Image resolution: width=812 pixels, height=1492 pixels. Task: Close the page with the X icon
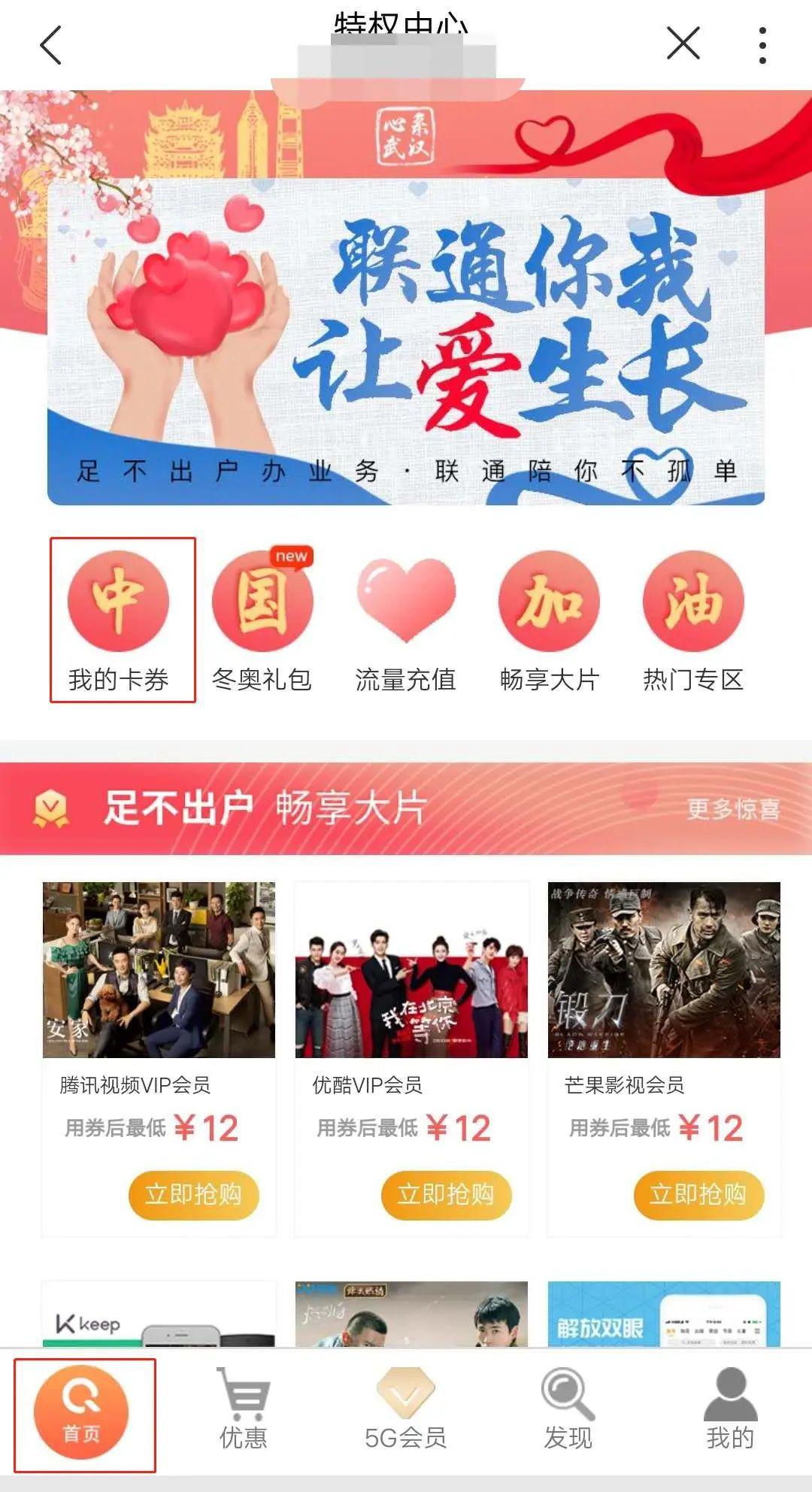tap(683, 43)
